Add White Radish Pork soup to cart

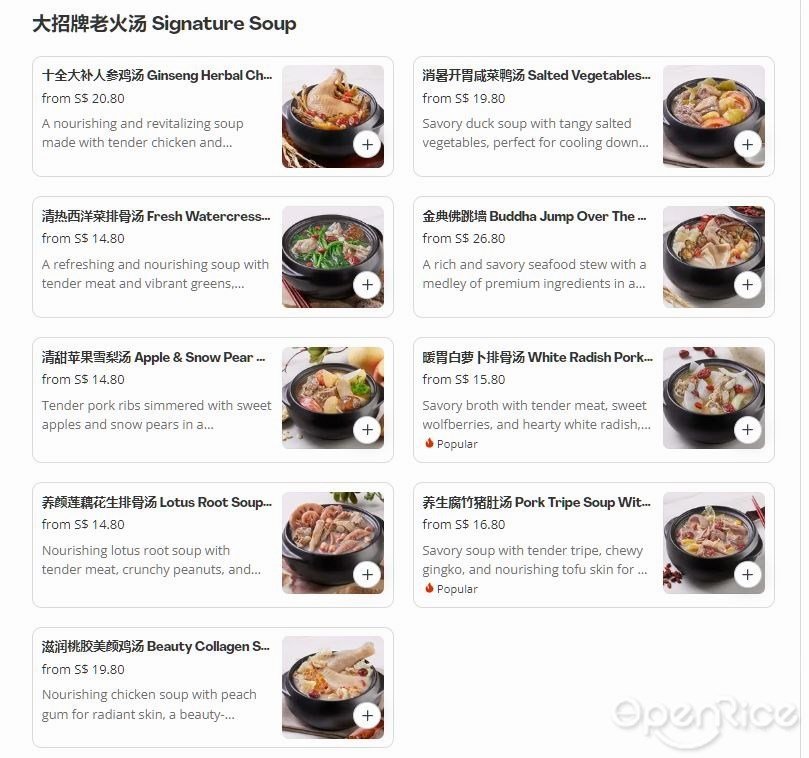[x=748, y=430]
